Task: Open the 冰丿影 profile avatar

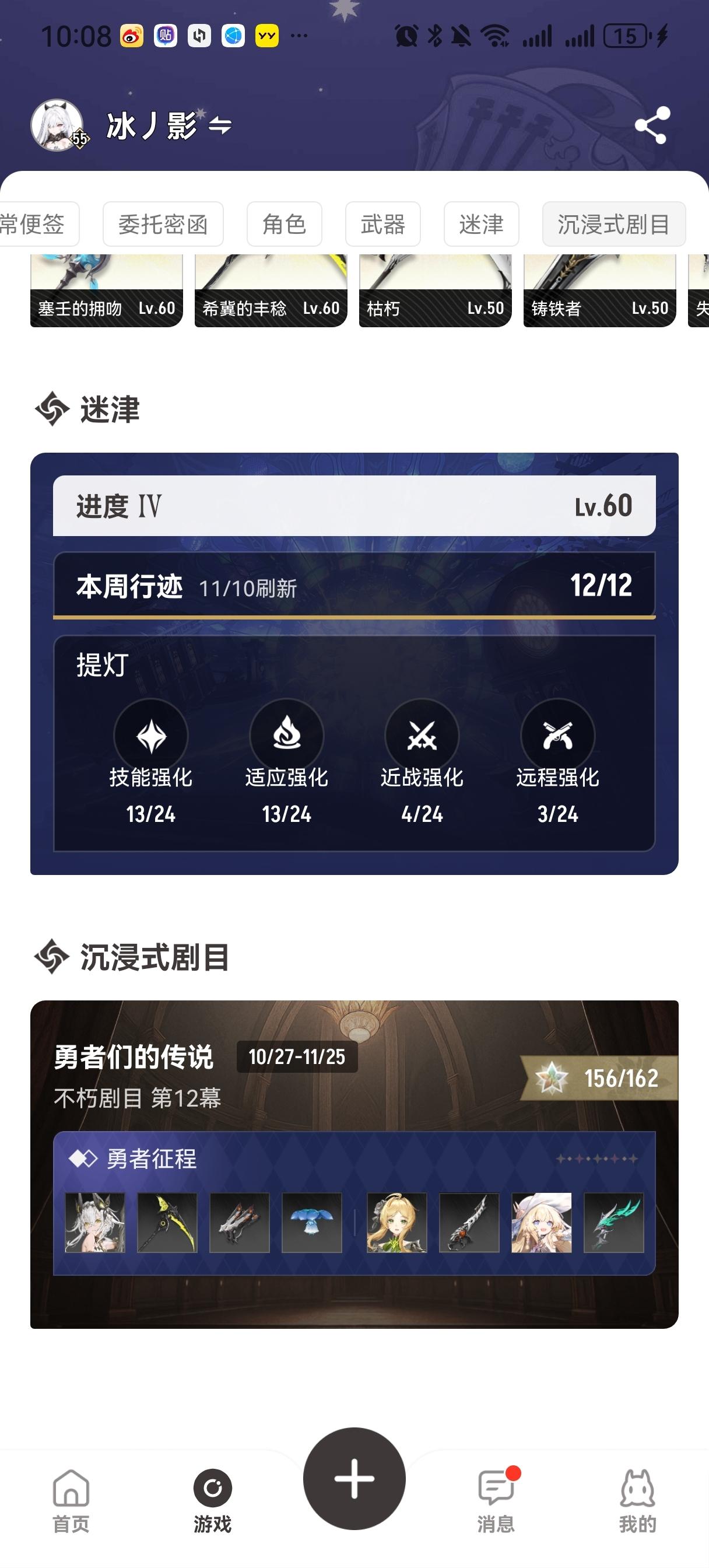Action: click(x=57, y=125)
